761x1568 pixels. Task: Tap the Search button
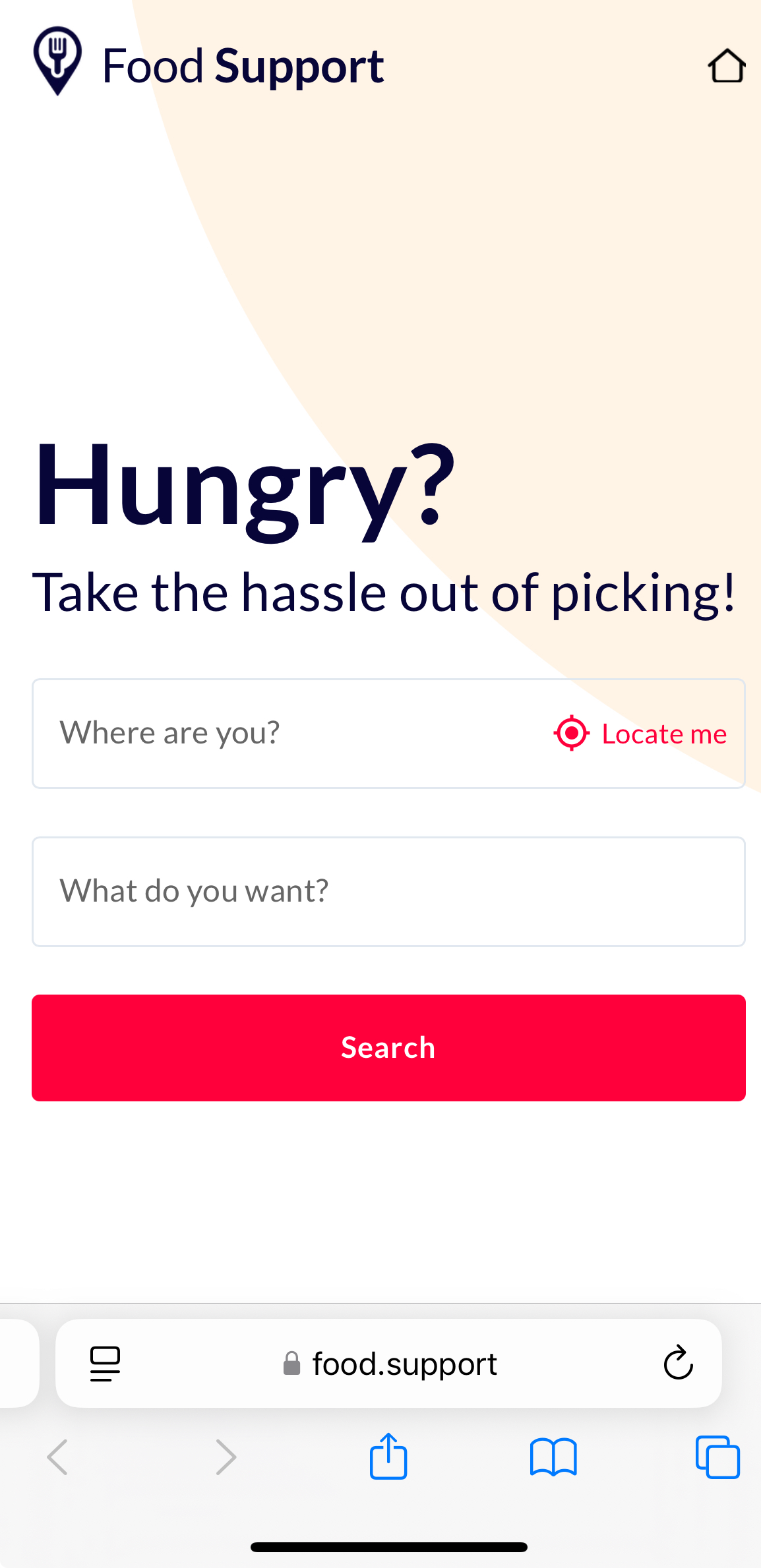coord(388,1047)
